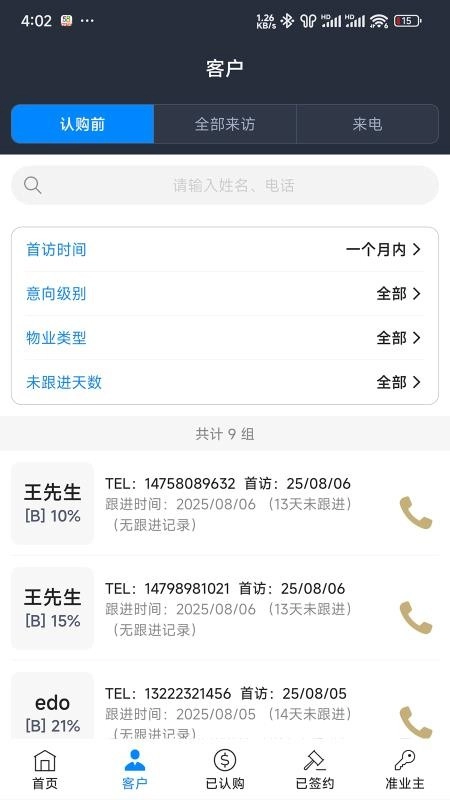The image size is (450, 800).
Task: Select the 客户 bottom tab
Action: (135, 769)
